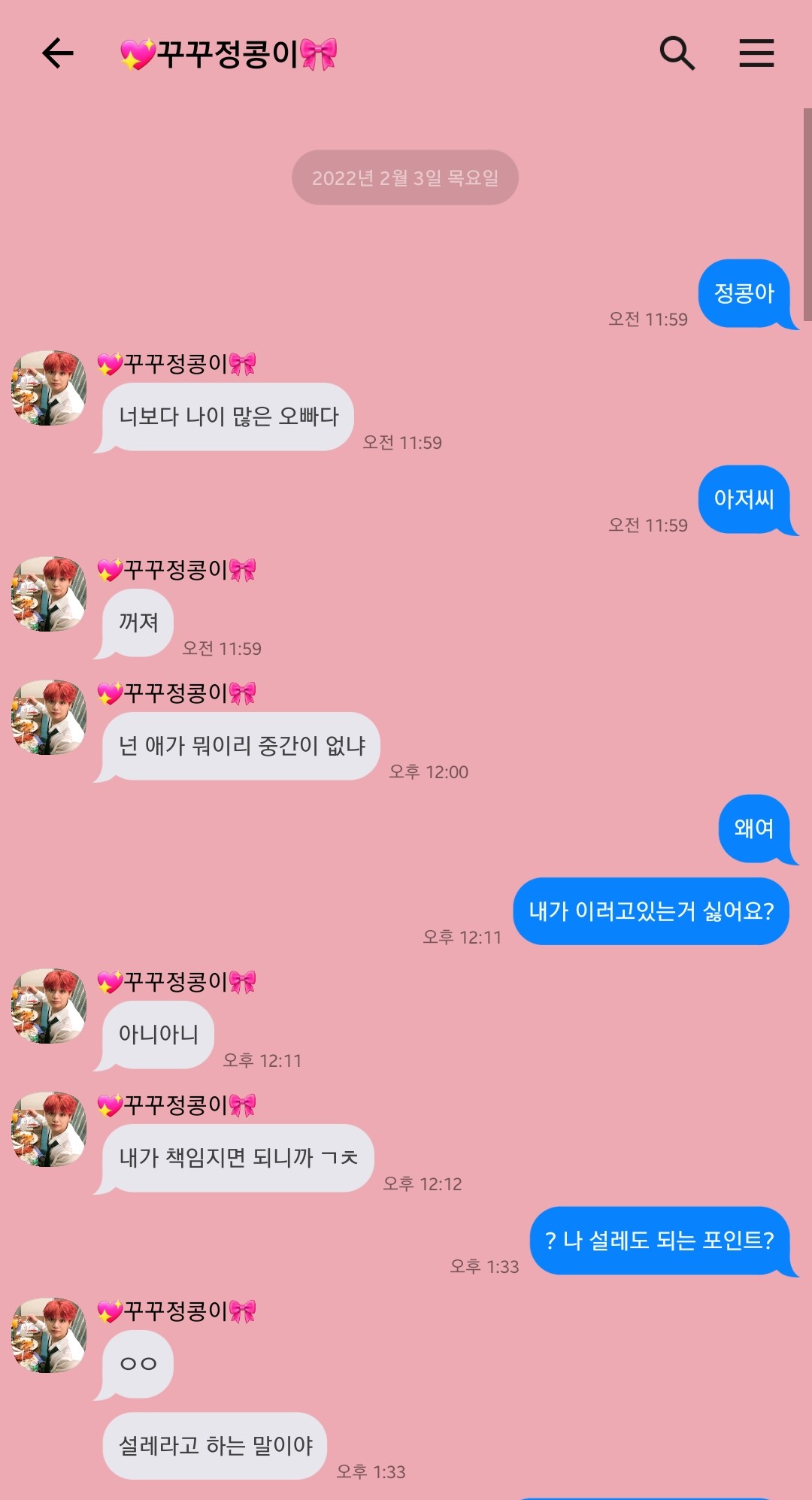Viewport: 812px width, 1500px height.
Task: Open profile photo beside '아니아니' message
Action: [x=49, y=1006]
